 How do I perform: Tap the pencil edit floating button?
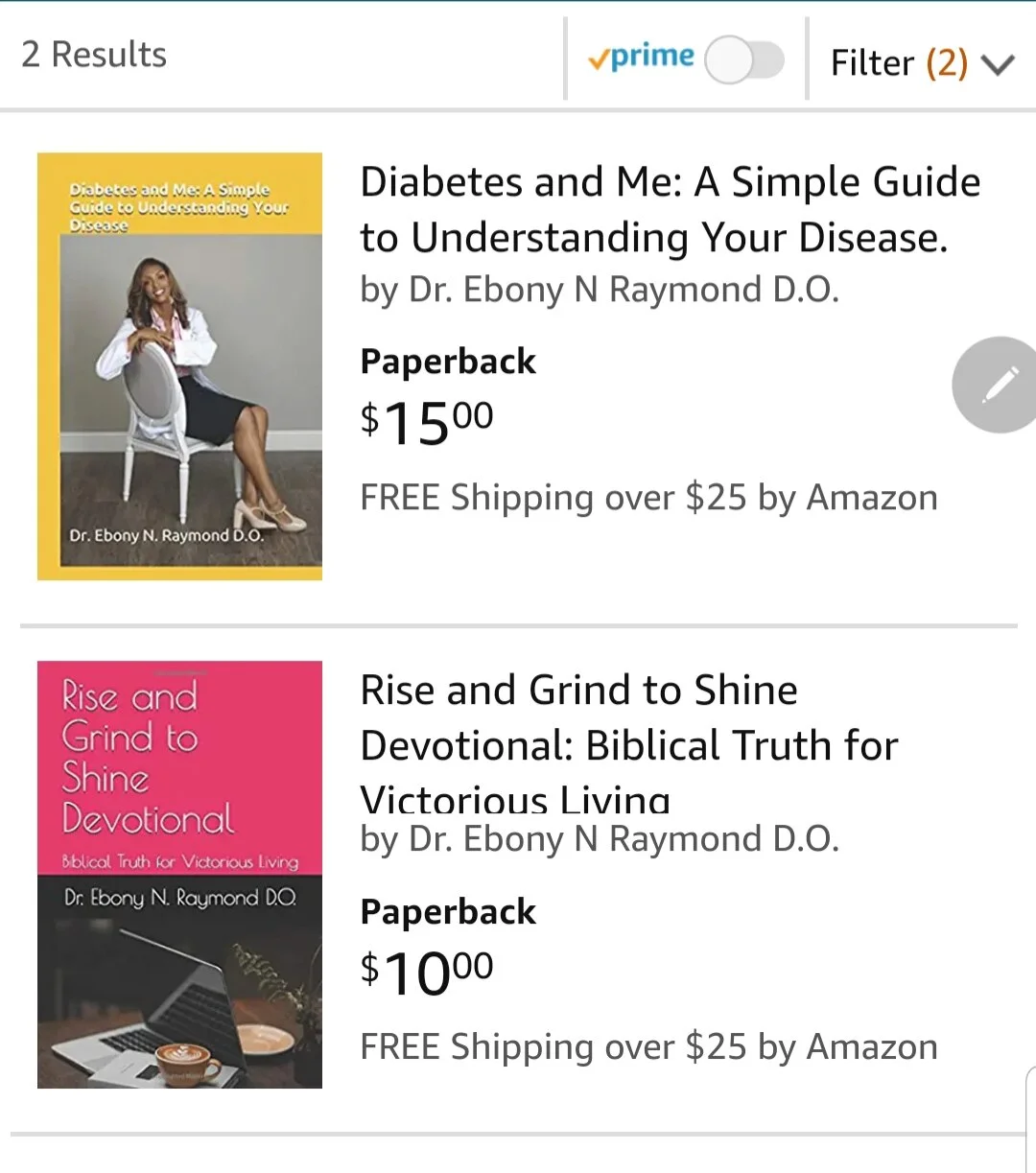(x=998, y=385)
